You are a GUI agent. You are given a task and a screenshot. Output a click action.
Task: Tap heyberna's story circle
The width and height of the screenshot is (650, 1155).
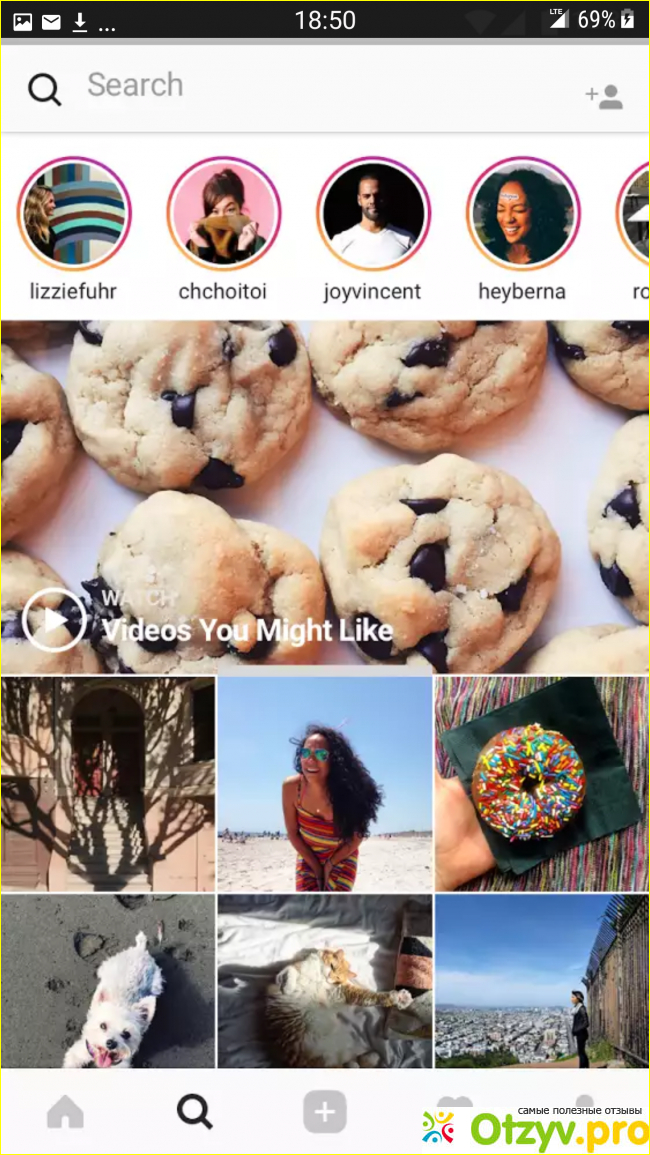(522, 214)
